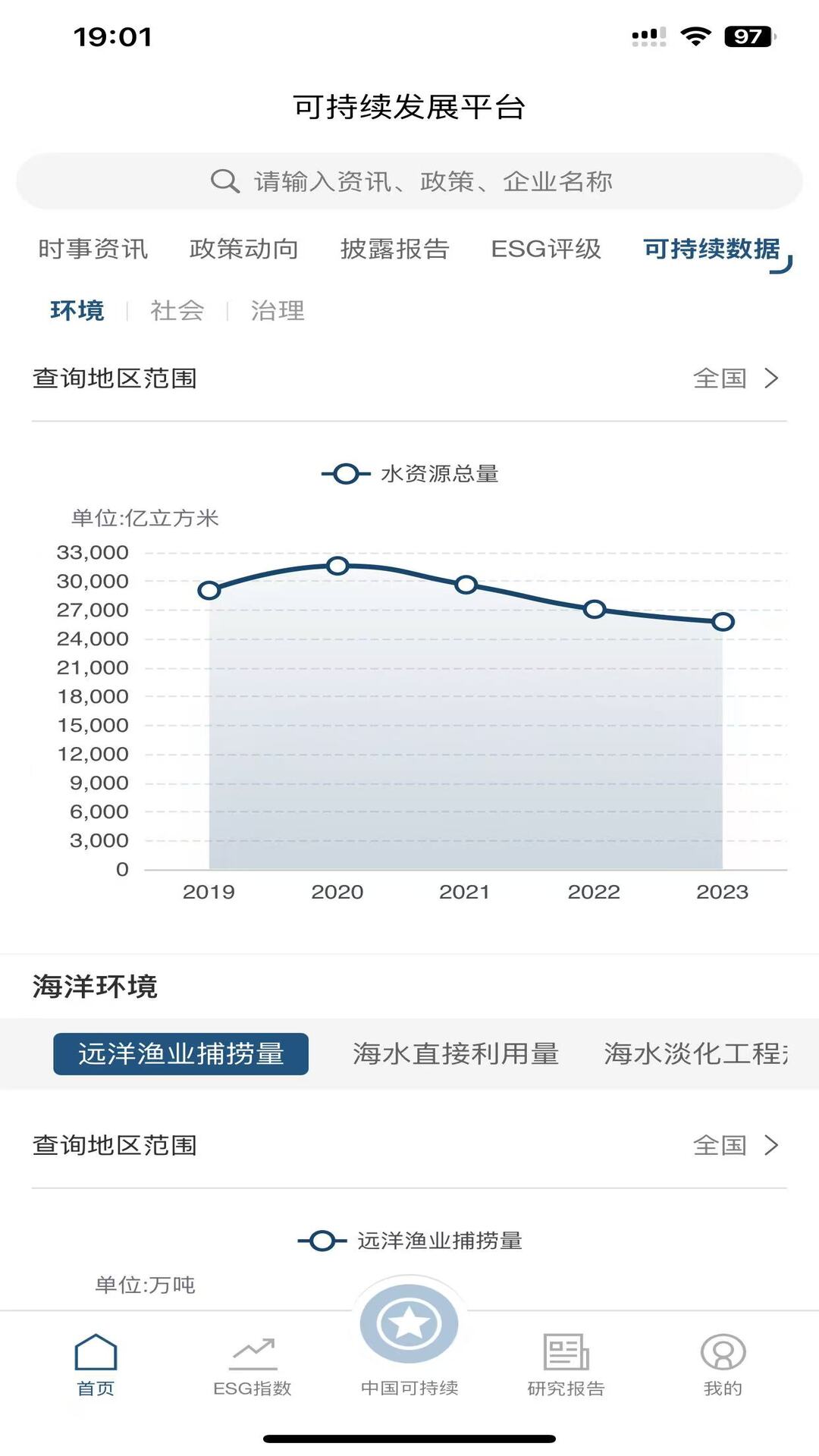Select the 远洋渔业捕捞量 segment
Viewport: 819px width, 1456px height.
pos(180,1053)
